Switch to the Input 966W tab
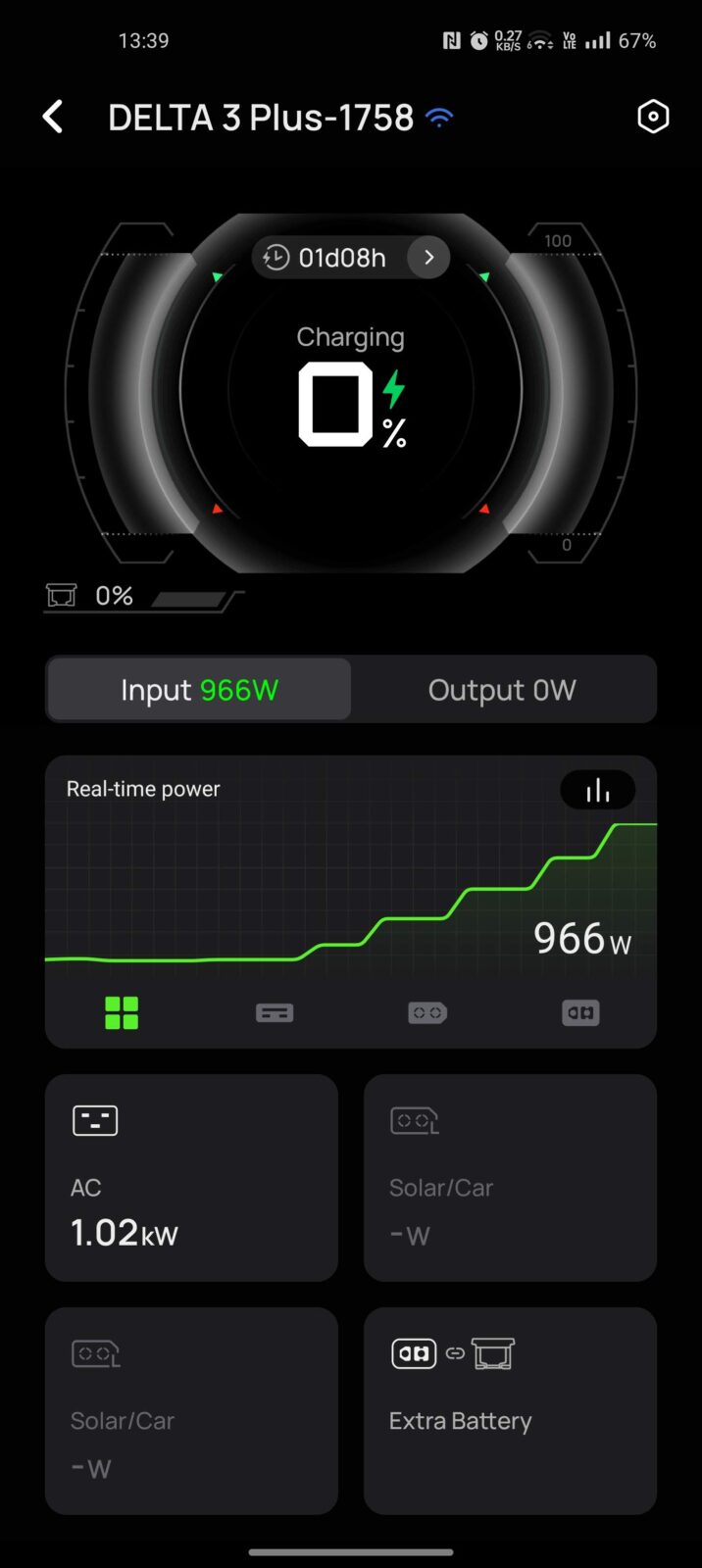The width and height of the screenshot is (702, 1568). (199, 690)
